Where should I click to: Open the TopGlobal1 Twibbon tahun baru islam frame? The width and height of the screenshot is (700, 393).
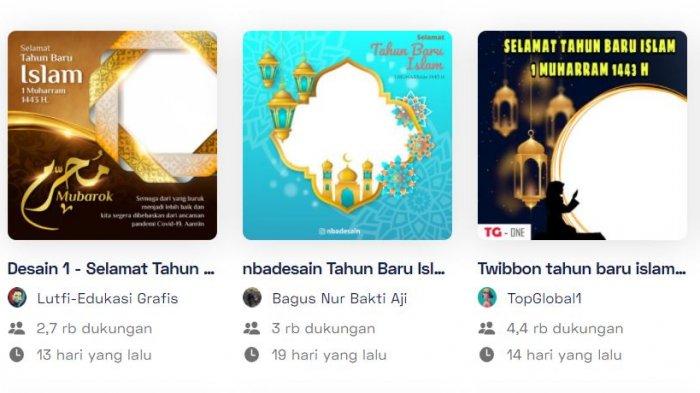(x=583, y=135)
